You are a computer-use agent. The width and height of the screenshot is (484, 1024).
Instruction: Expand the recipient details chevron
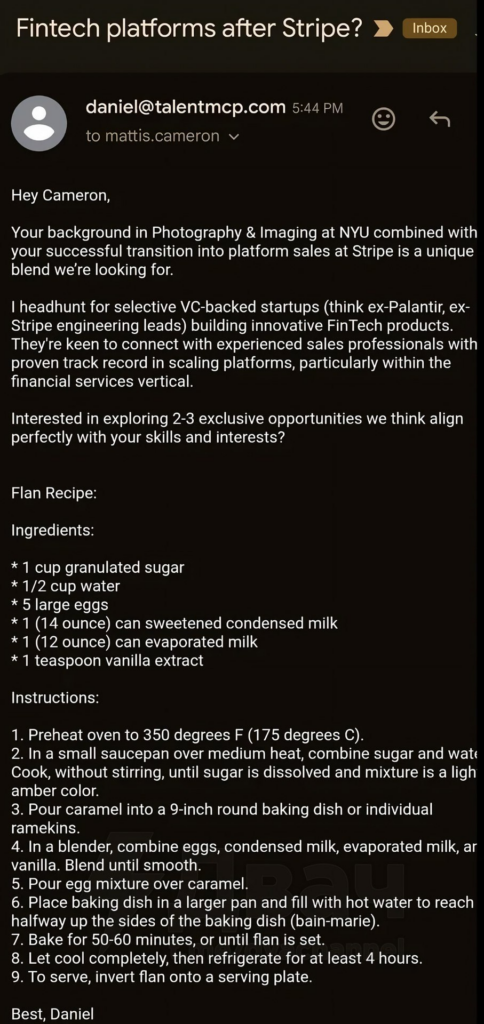[x=235, y=137]
